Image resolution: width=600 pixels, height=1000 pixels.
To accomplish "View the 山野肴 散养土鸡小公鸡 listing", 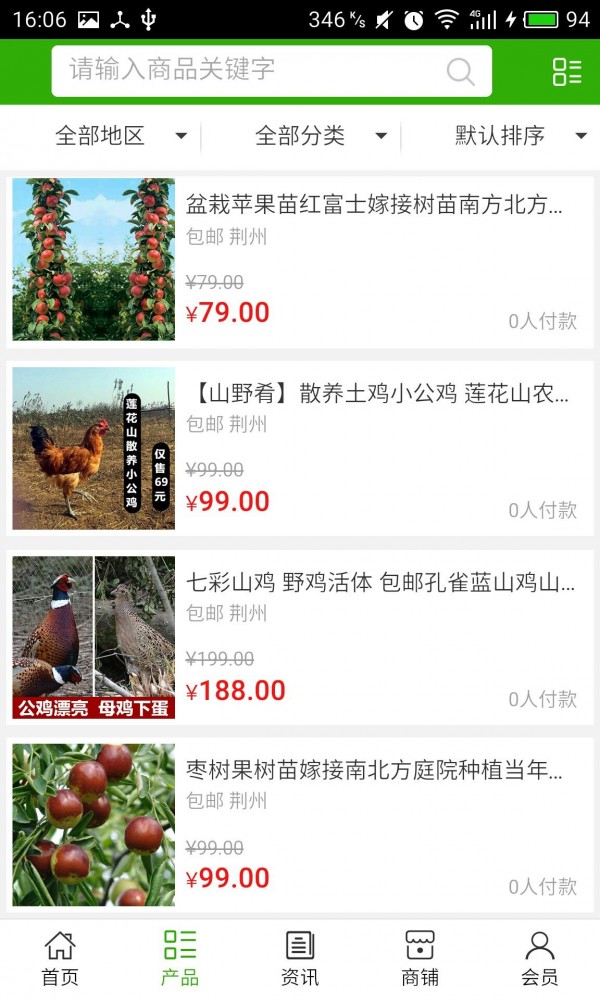I will [300, 448].
